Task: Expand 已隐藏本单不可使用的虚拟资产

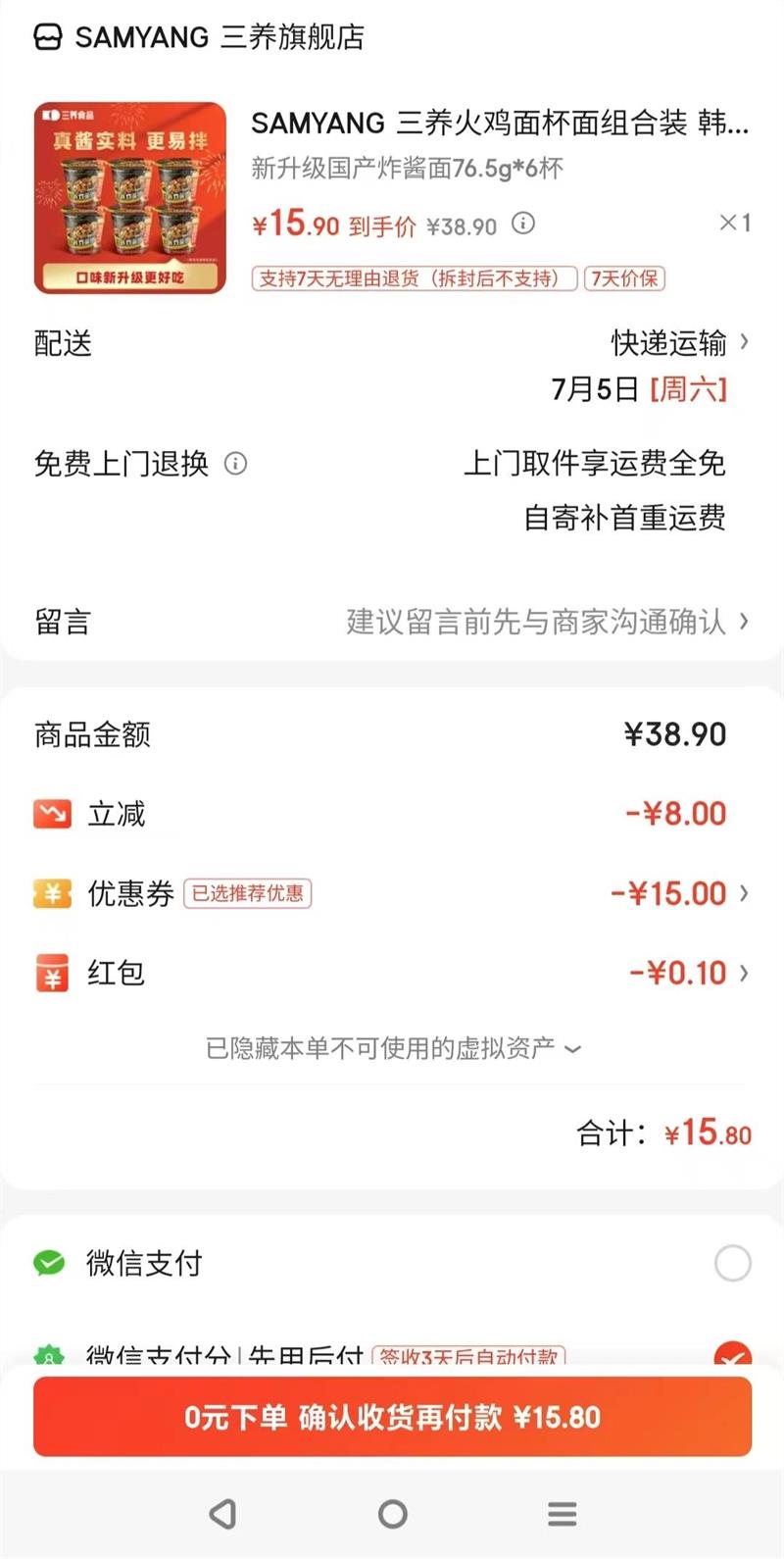Action: (x=392, y=1048)
